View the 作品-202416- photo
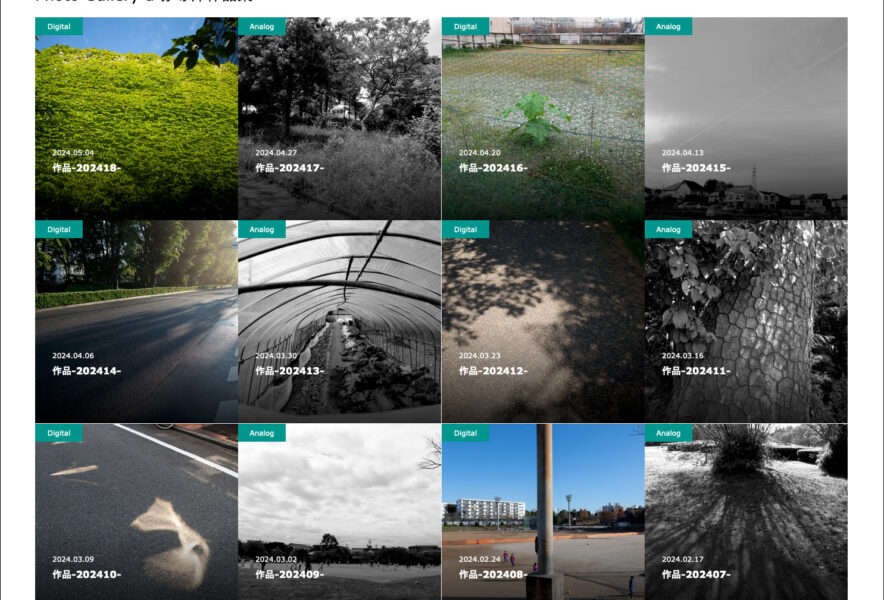 point(542,118)
